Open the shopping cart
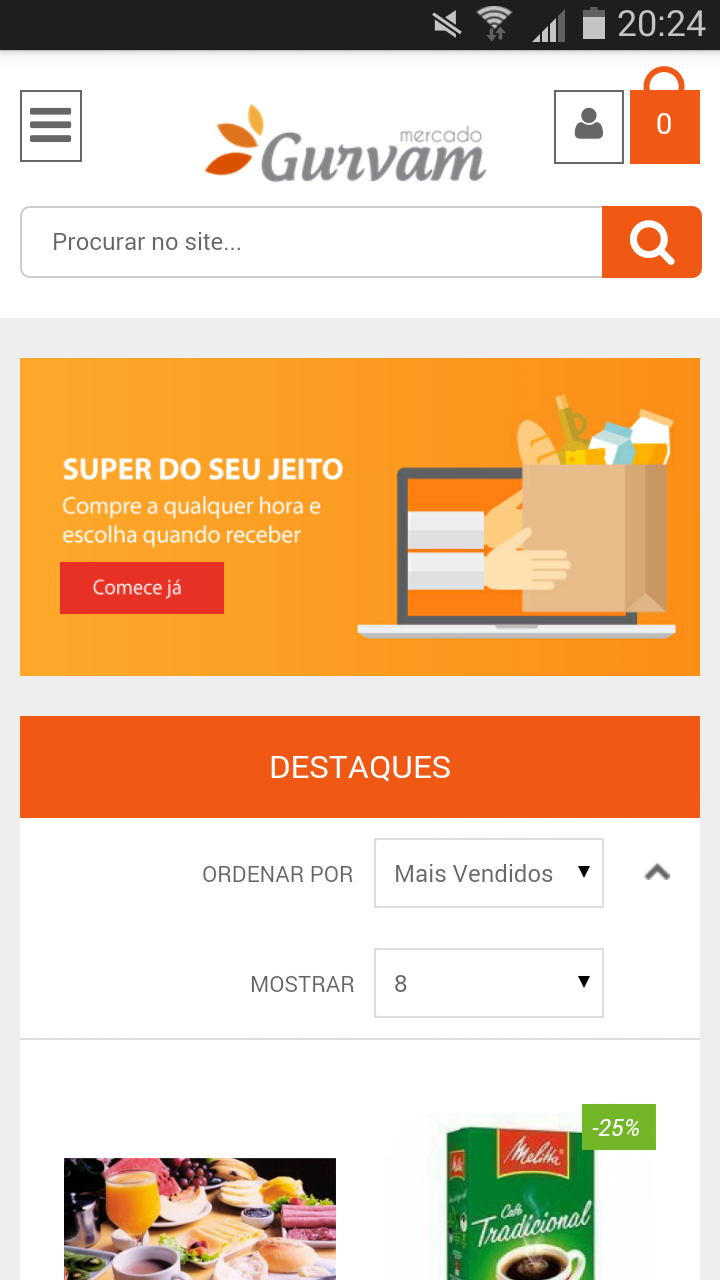 coord(664,124)
